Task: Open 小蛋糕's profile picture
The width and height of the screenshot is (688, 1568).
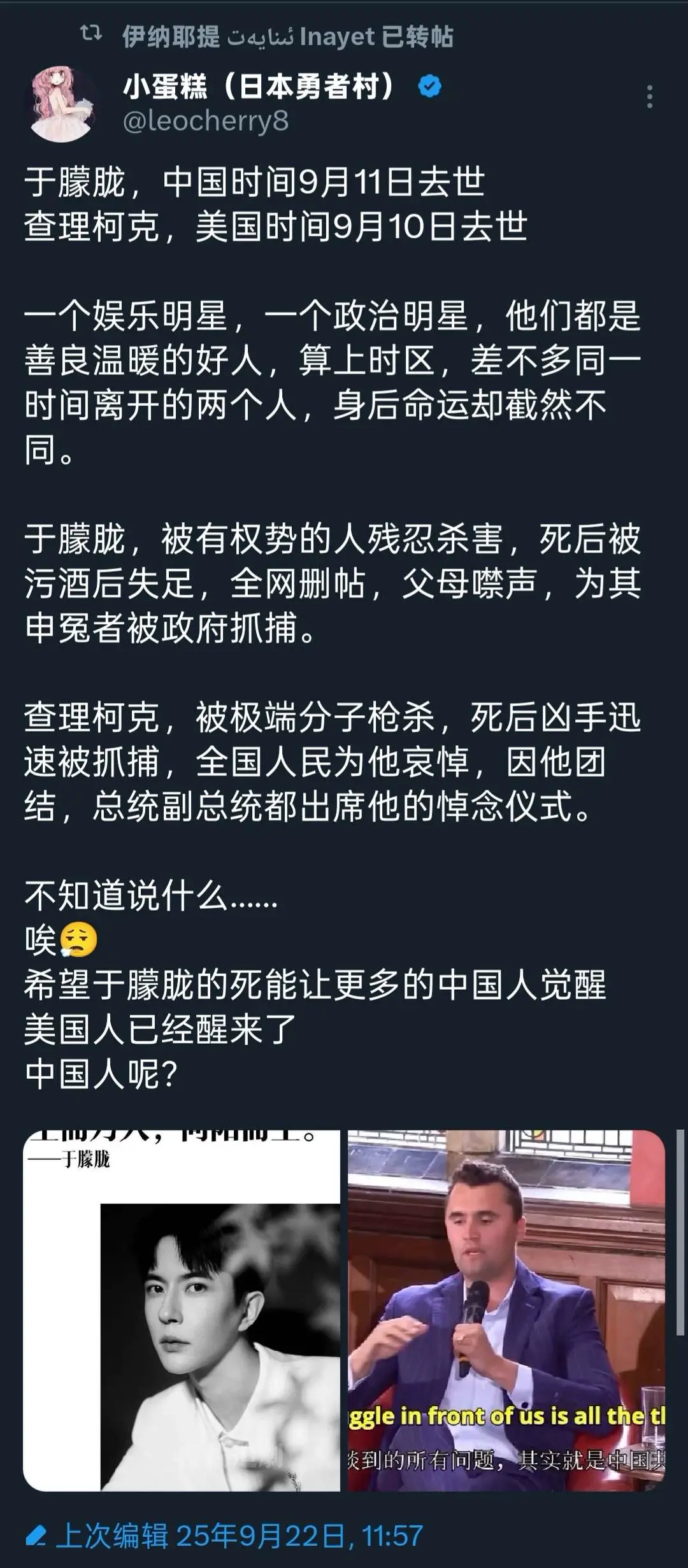Action: [62, 104]
